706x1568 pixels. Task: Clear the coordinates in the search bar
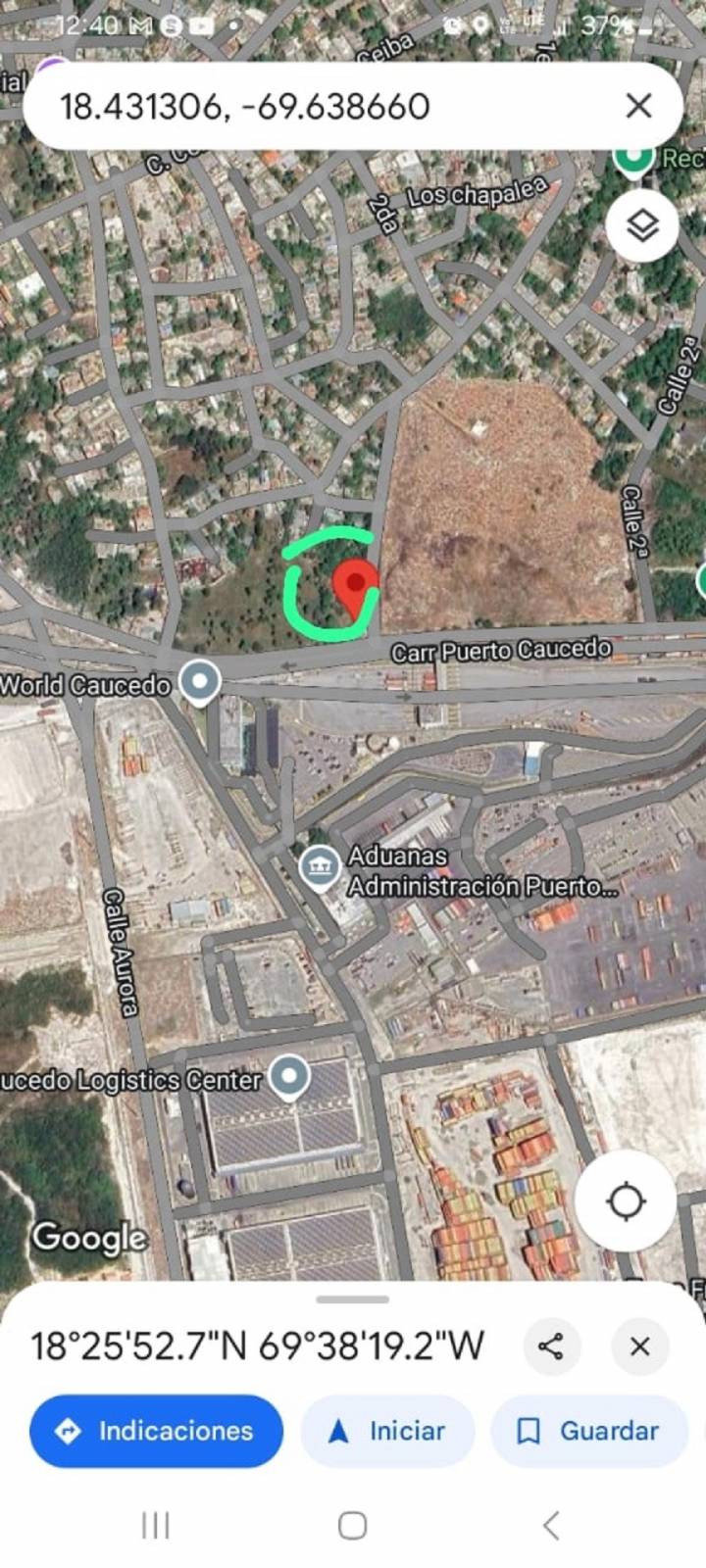tap(638, 106)
